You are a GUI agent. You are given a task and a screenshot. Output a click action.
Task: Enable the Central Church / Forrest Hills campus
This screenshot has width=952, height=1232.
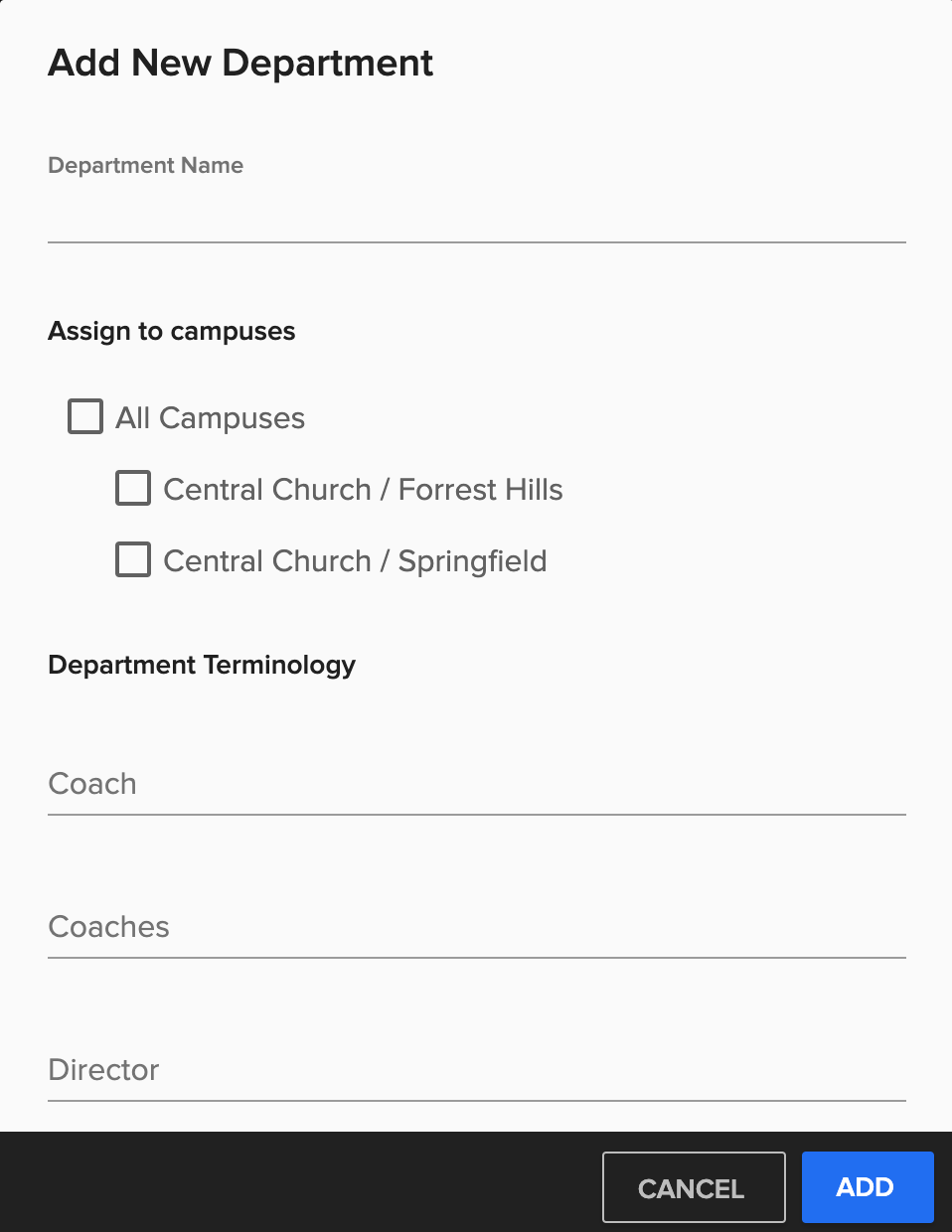(x=132, y=488)
